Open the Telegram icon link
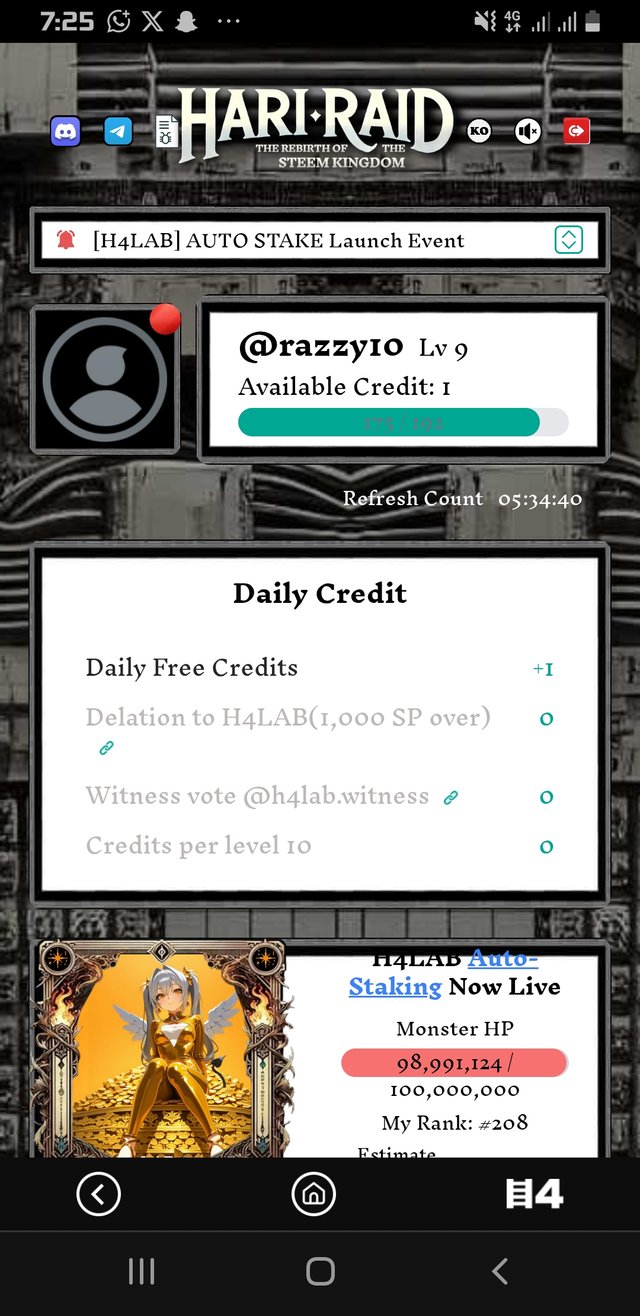Screen dimensions: 640x1316 pos(118,131)
